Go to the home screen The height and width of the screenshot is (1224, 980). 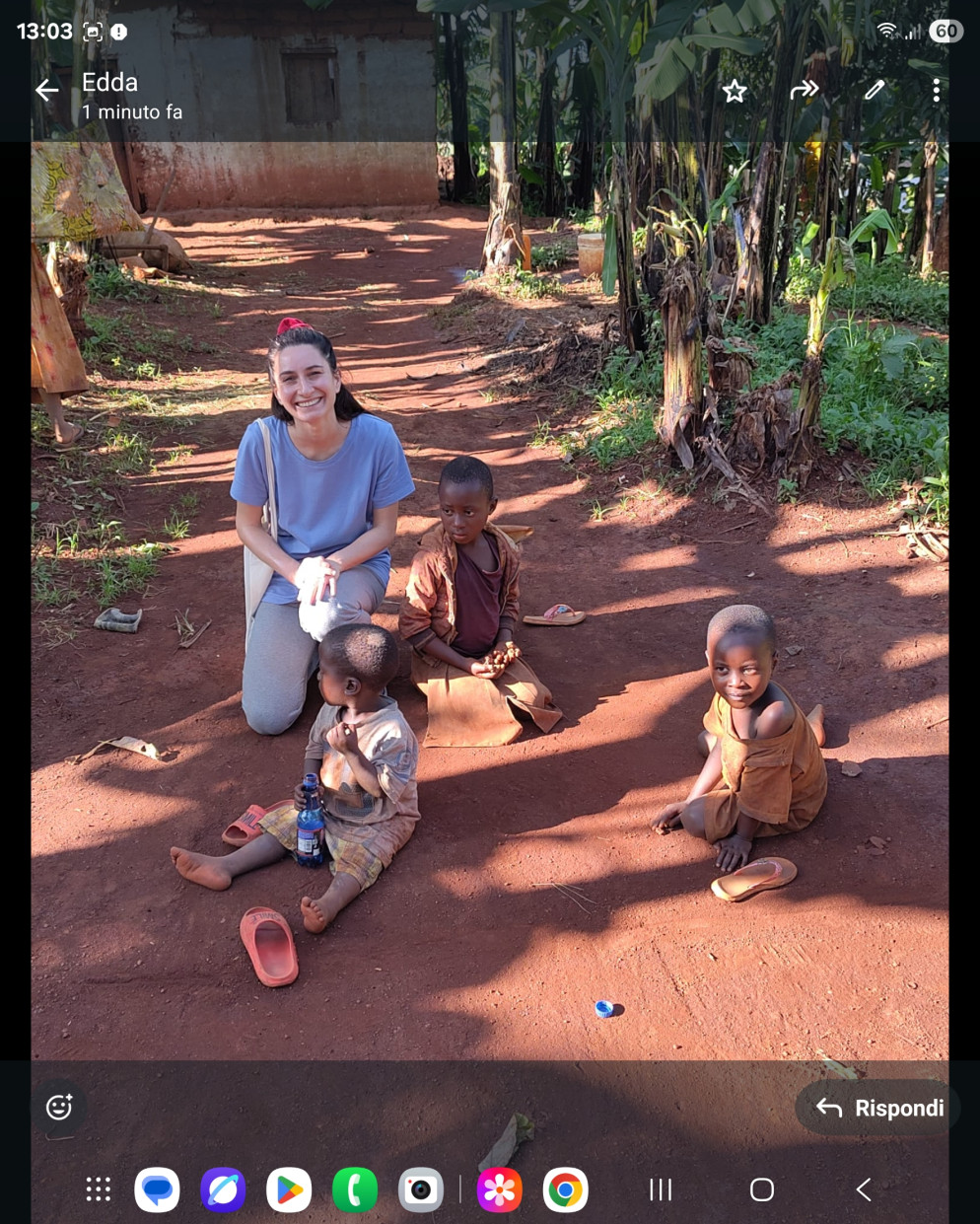pos(762,1189)
